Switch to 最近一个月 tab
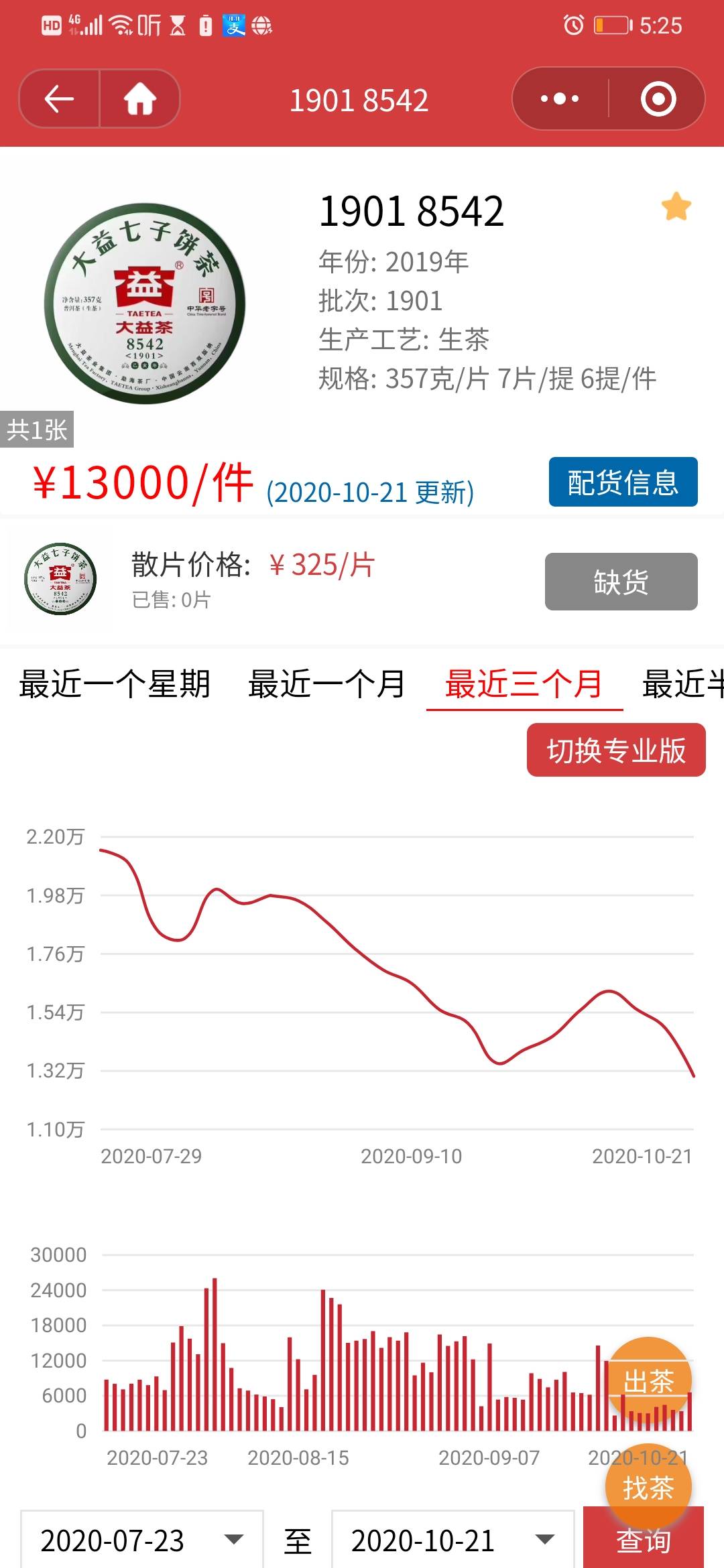 (326, 684)
